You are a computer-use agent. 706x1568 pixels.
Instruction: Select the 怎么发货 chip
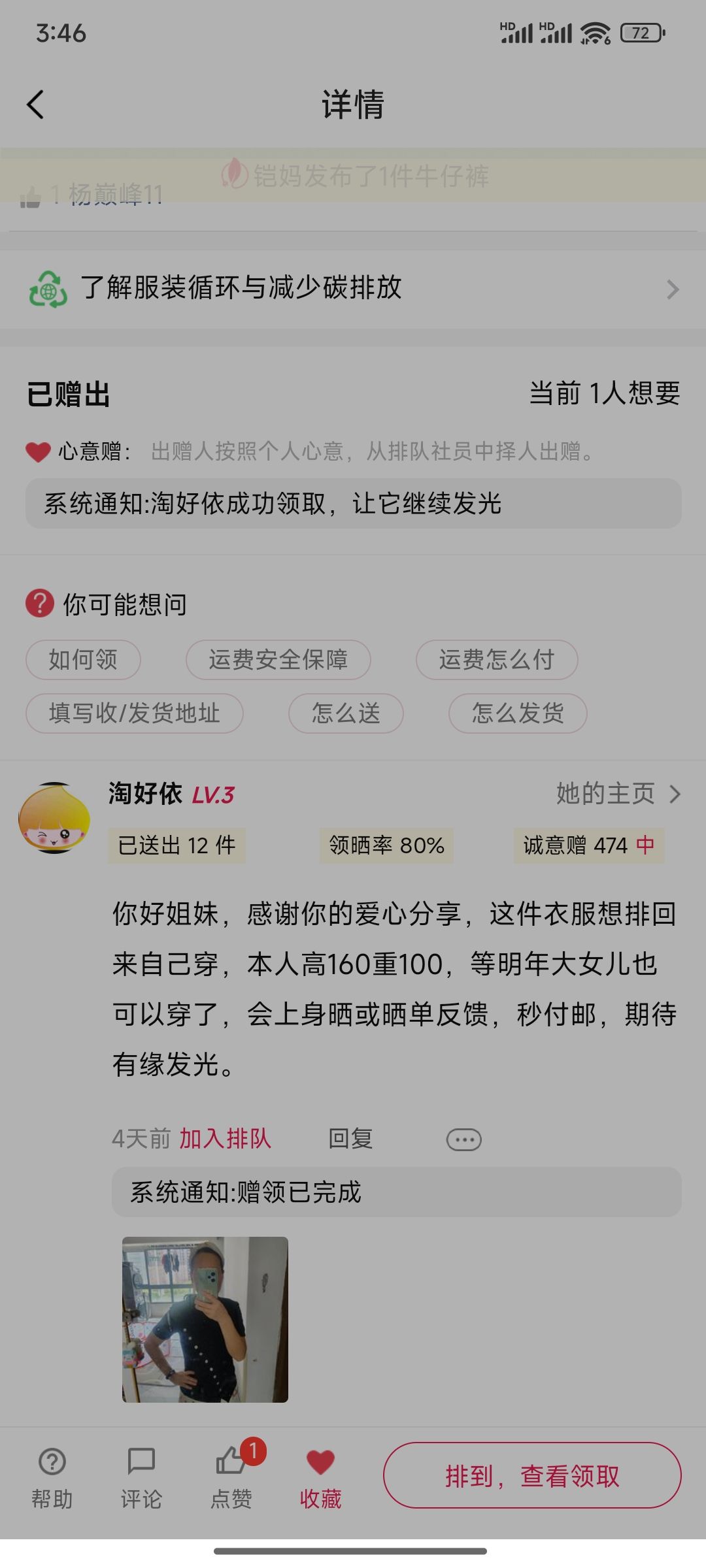click(x=517, y=713)
